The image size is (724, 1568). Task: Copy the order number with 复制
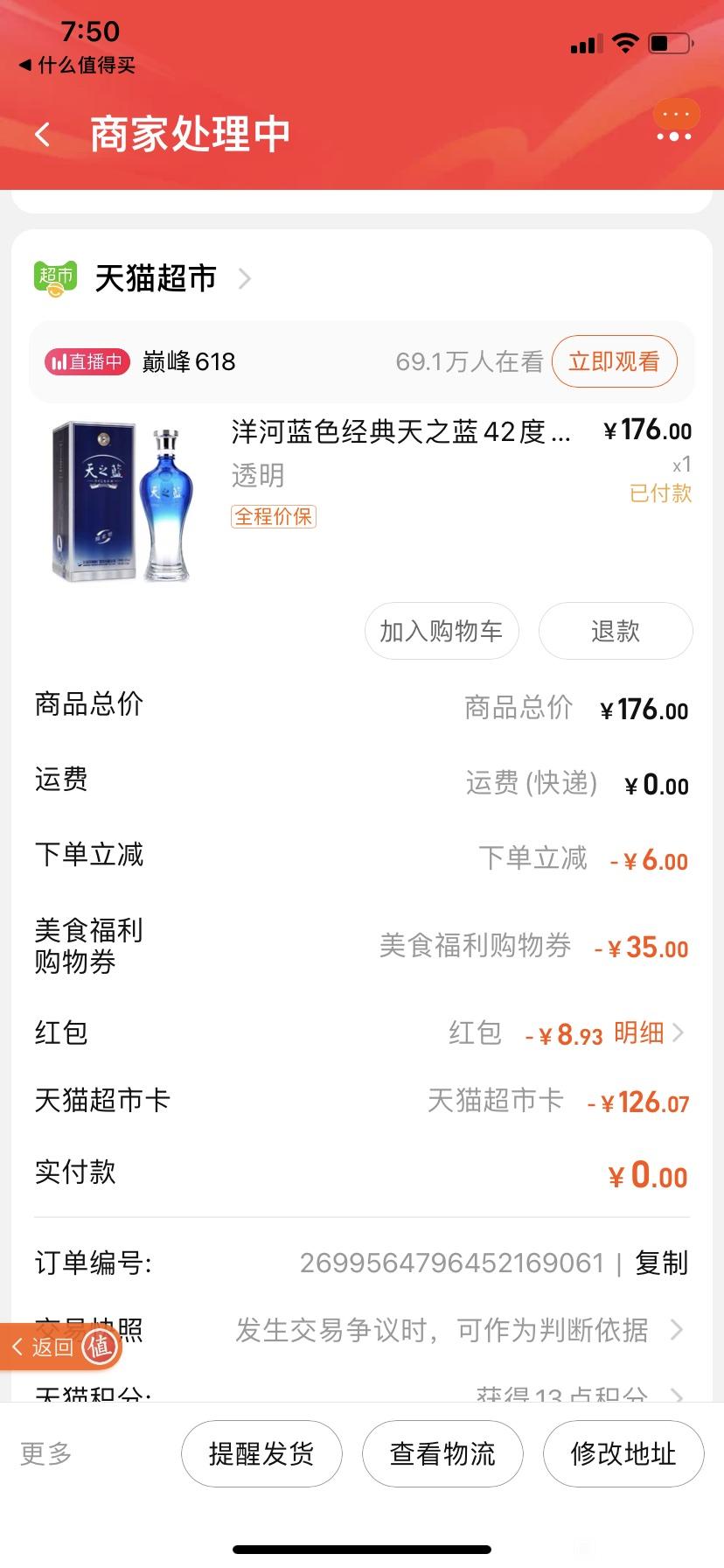662,1263
